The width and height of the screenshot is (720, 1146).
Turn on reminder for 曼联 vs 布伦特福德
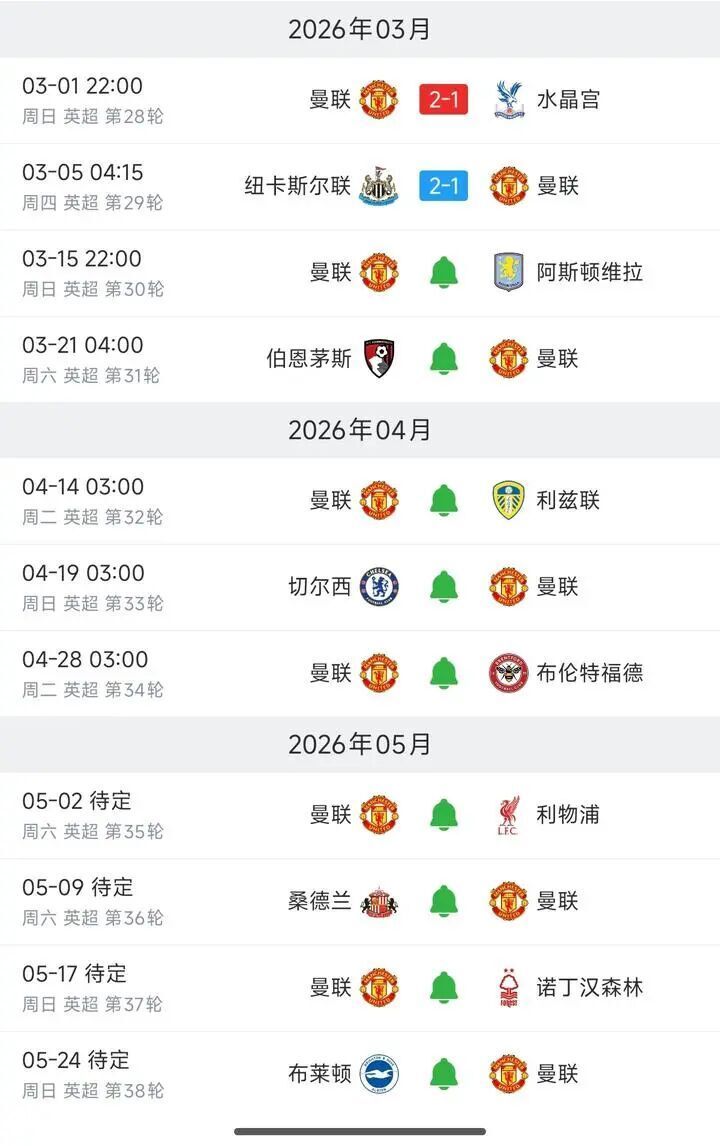pyautogui.click(x=444, y=673)
